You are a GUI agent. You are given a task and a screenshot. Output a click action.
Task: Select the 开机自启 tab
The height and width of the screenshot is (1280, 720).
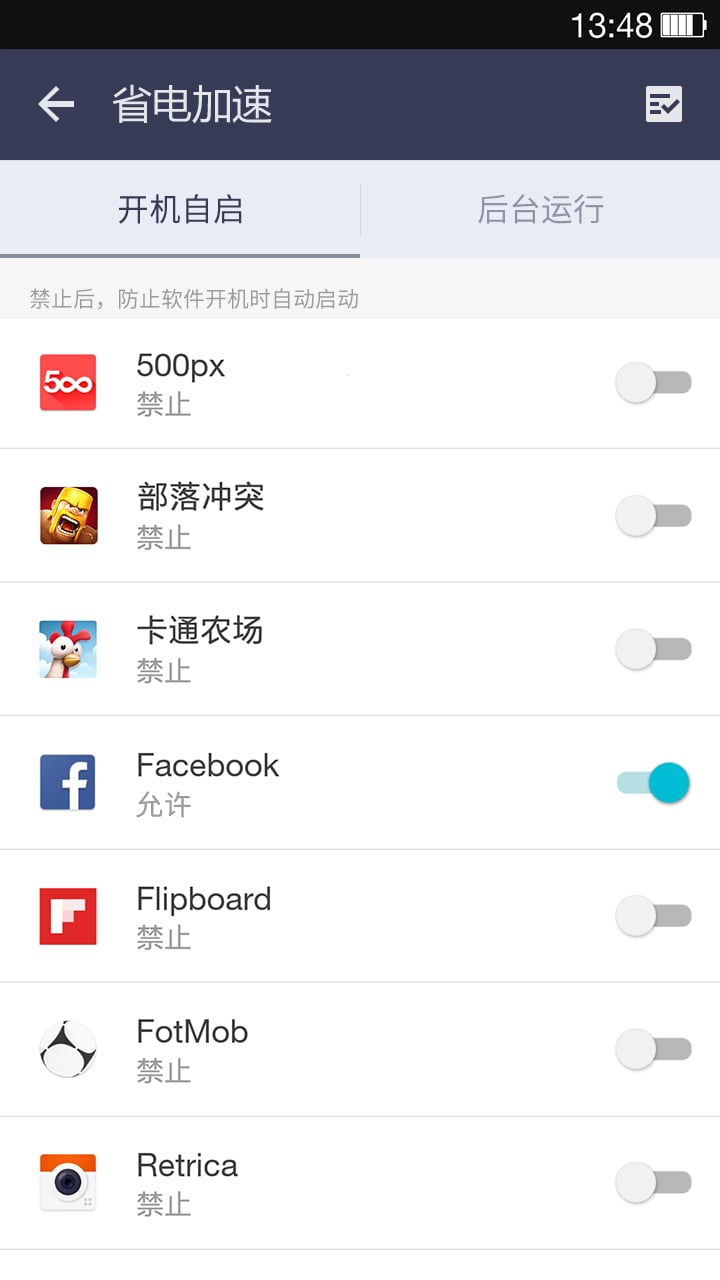pos(180,210)
